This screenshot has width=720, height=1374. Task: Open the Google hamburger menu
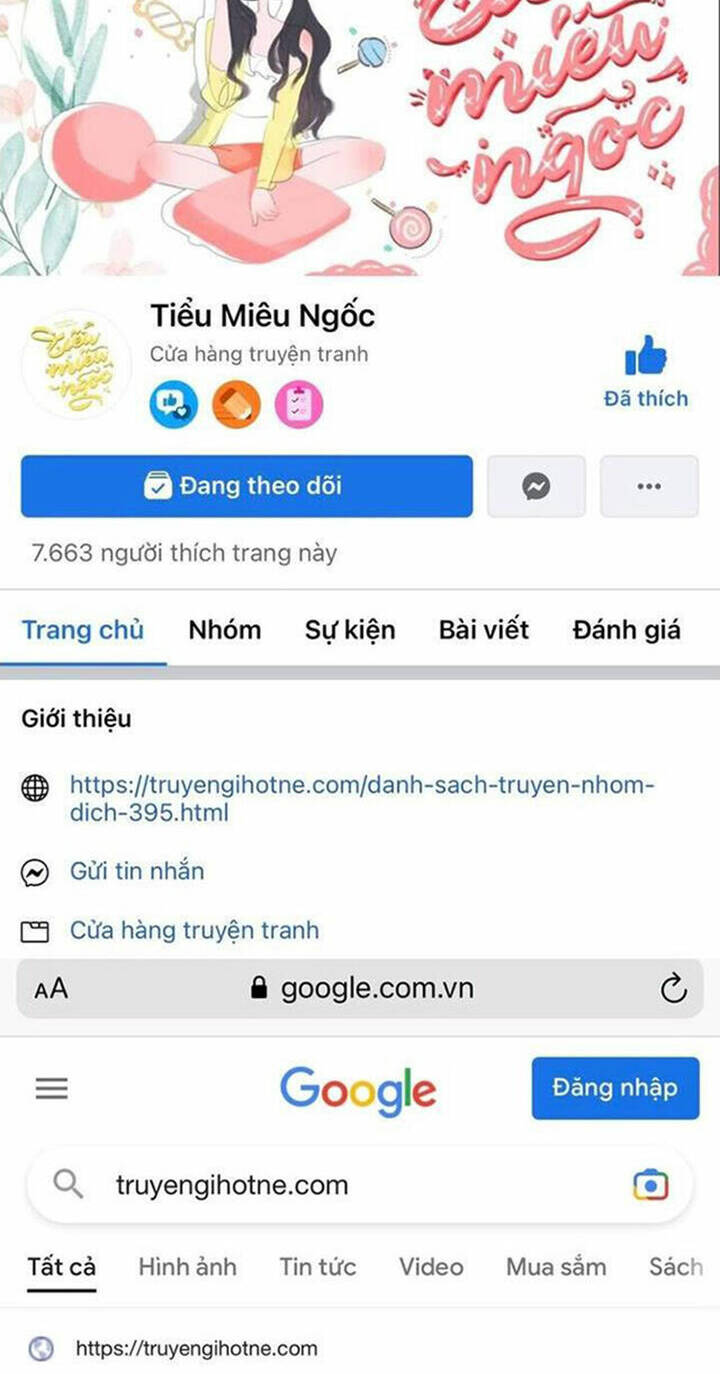[52, 1088]
